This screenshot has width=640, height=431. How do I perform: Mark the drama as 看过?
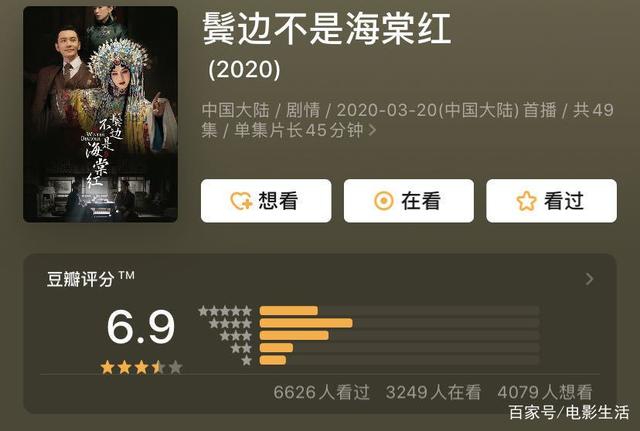pos(551,201)
